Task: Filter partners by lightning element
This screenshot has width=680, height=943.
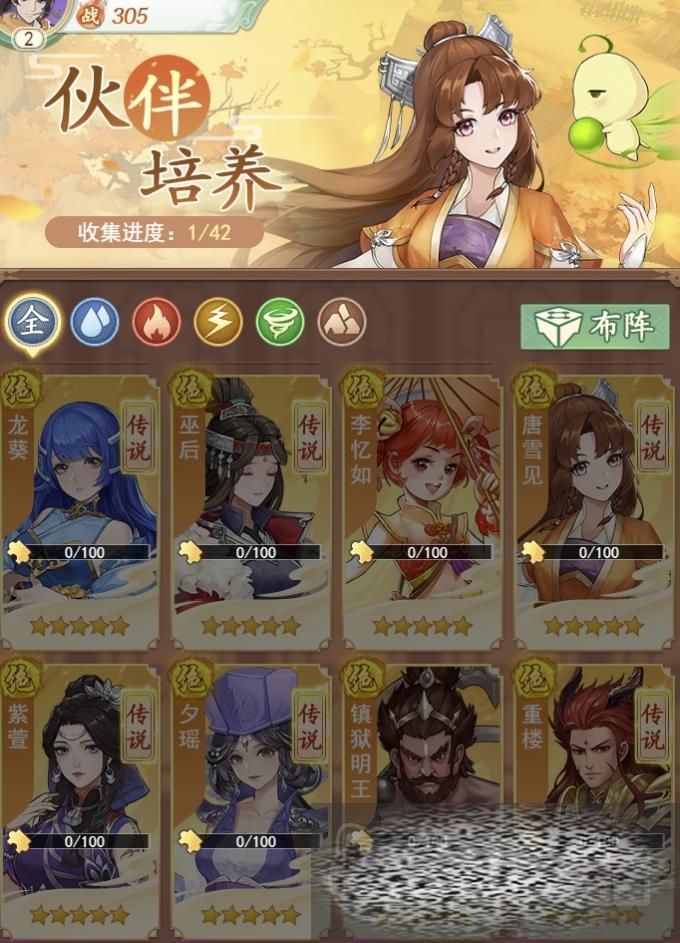Action: (x=218, y=322)
